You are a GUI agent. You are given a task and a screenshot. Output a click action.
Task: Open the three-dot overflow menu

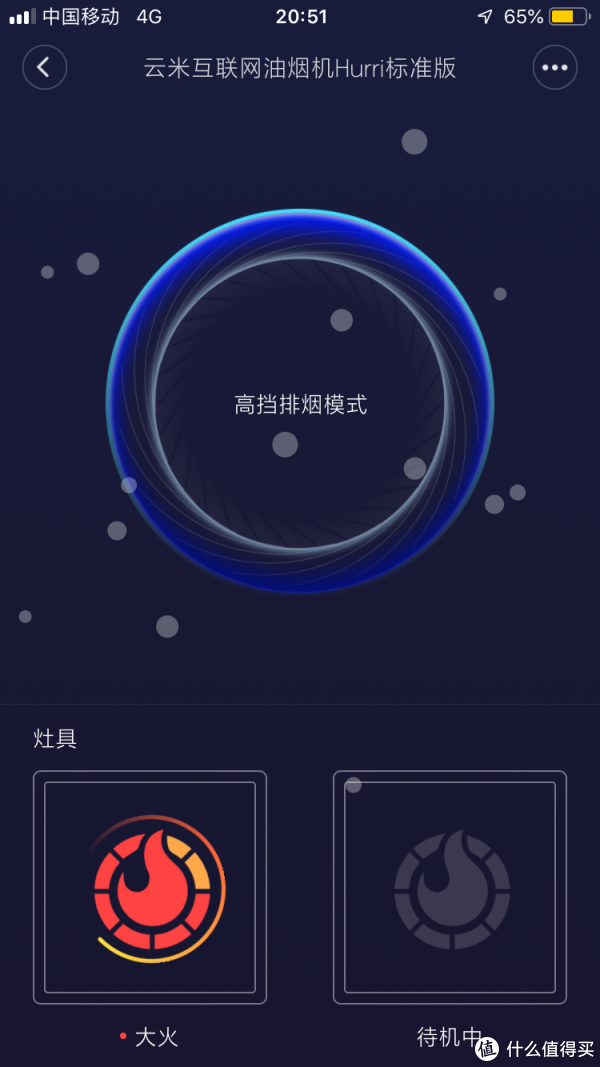[x=554, y=68]
